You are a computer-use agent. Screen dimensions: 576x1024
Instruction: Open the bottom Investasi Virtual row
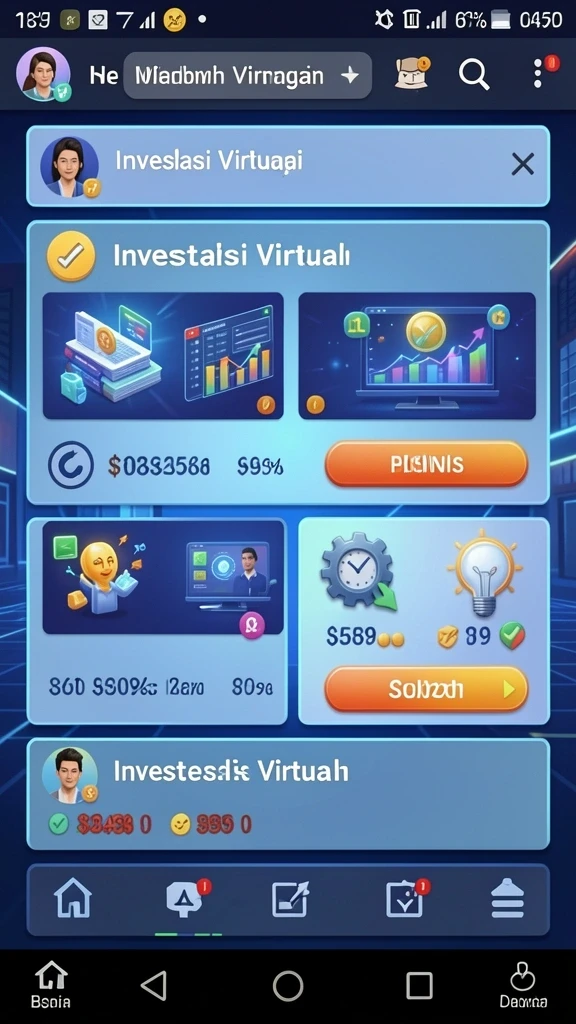(288, 794)
